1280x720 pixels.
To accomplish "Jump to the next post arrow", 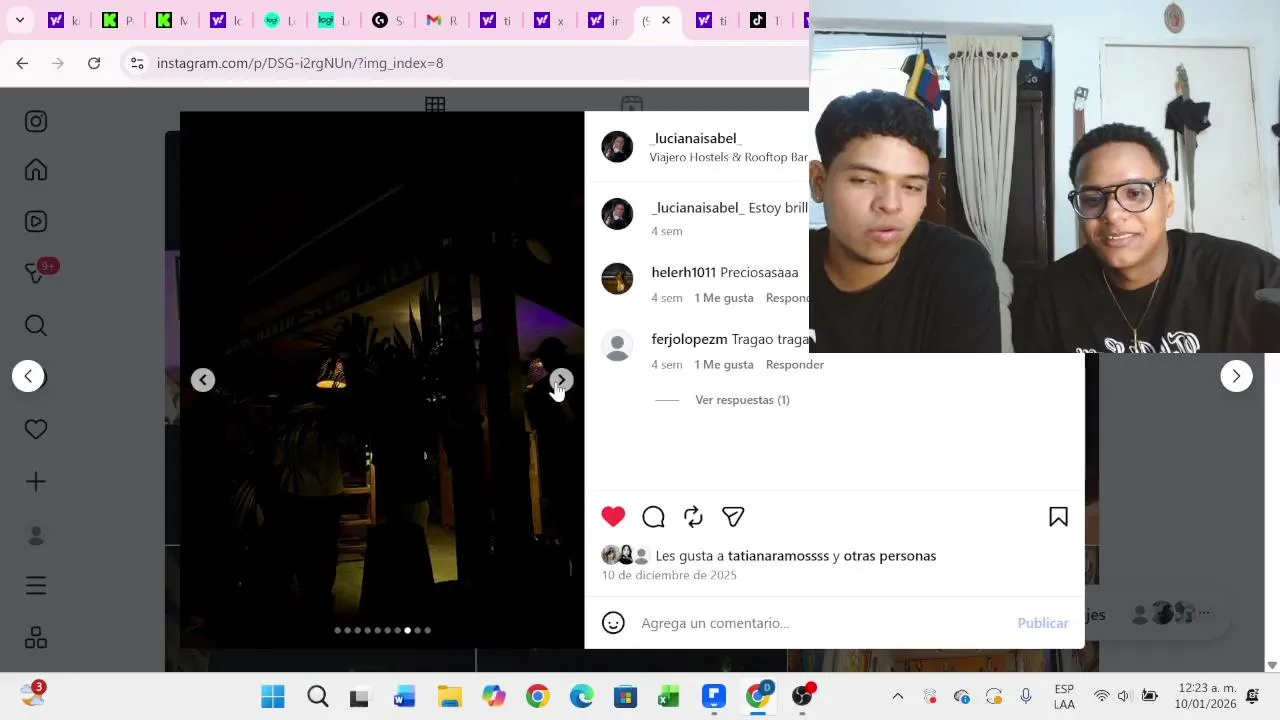I will point(1236,376).
